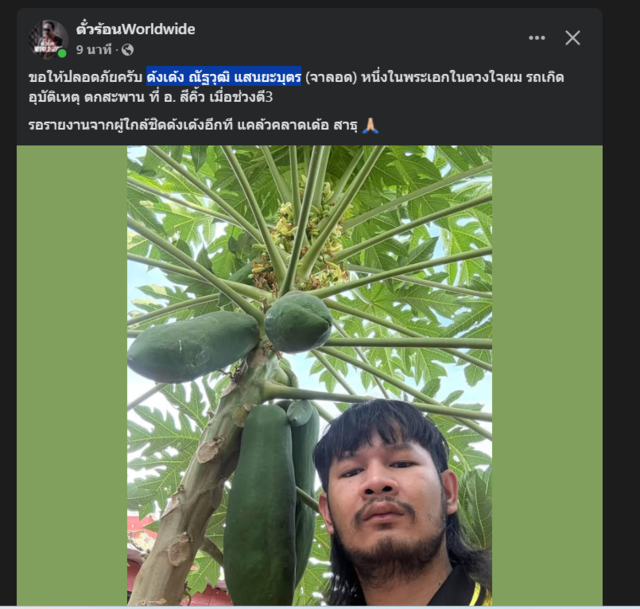Screen dimensions: 640x609
Task: Close the post with the X
Action: [573, 38]
